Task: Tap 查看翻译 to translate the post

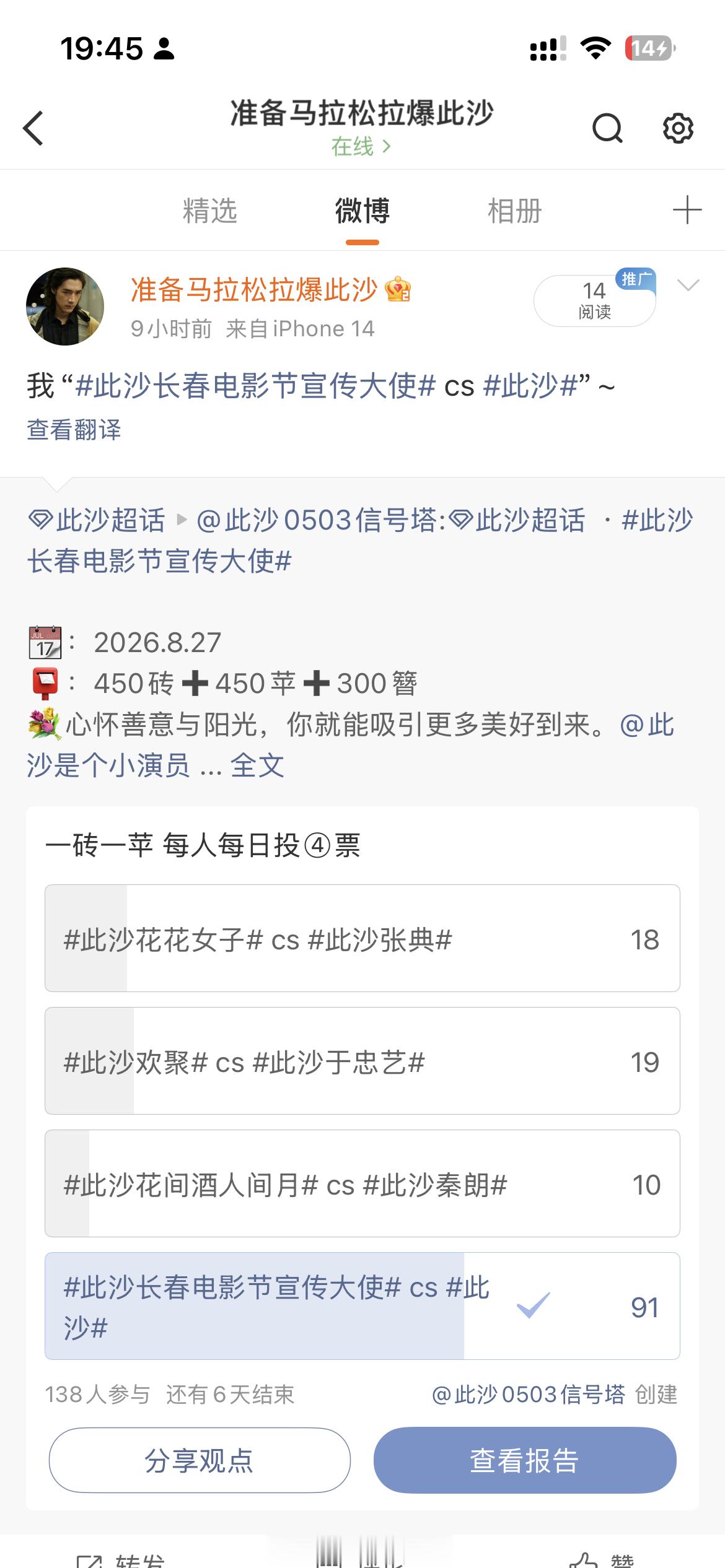Action: click(x=74, y=429)
